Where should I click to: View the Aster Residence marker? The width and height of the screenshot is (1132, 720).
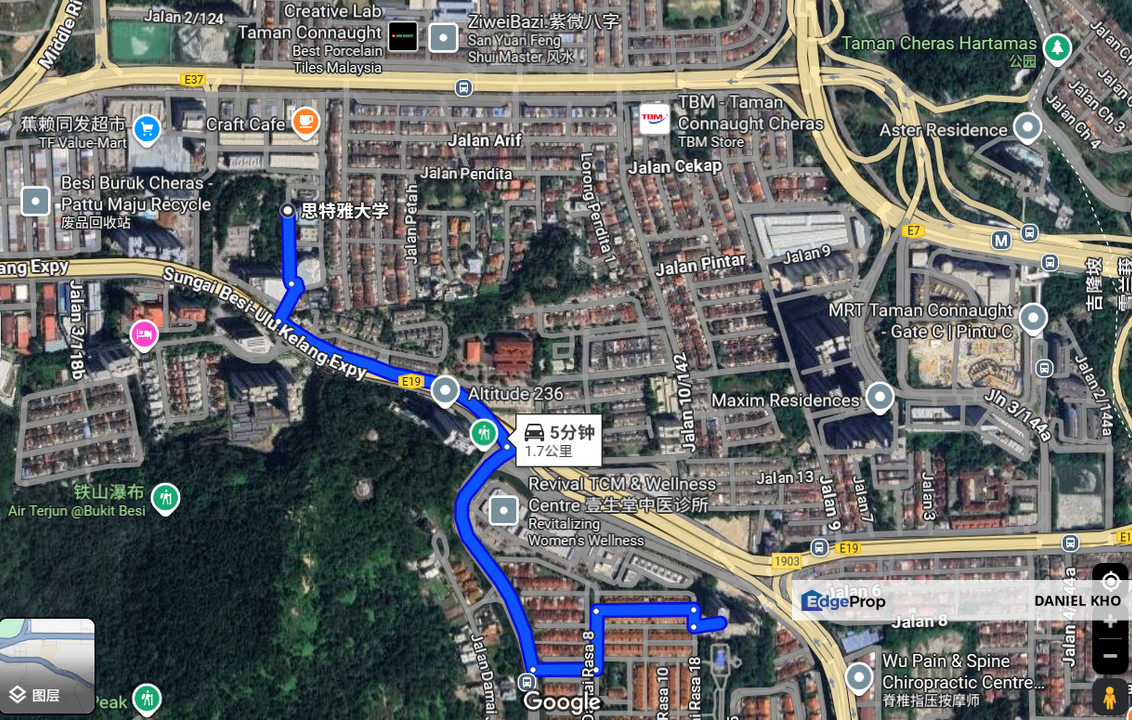coord(1027,128)
